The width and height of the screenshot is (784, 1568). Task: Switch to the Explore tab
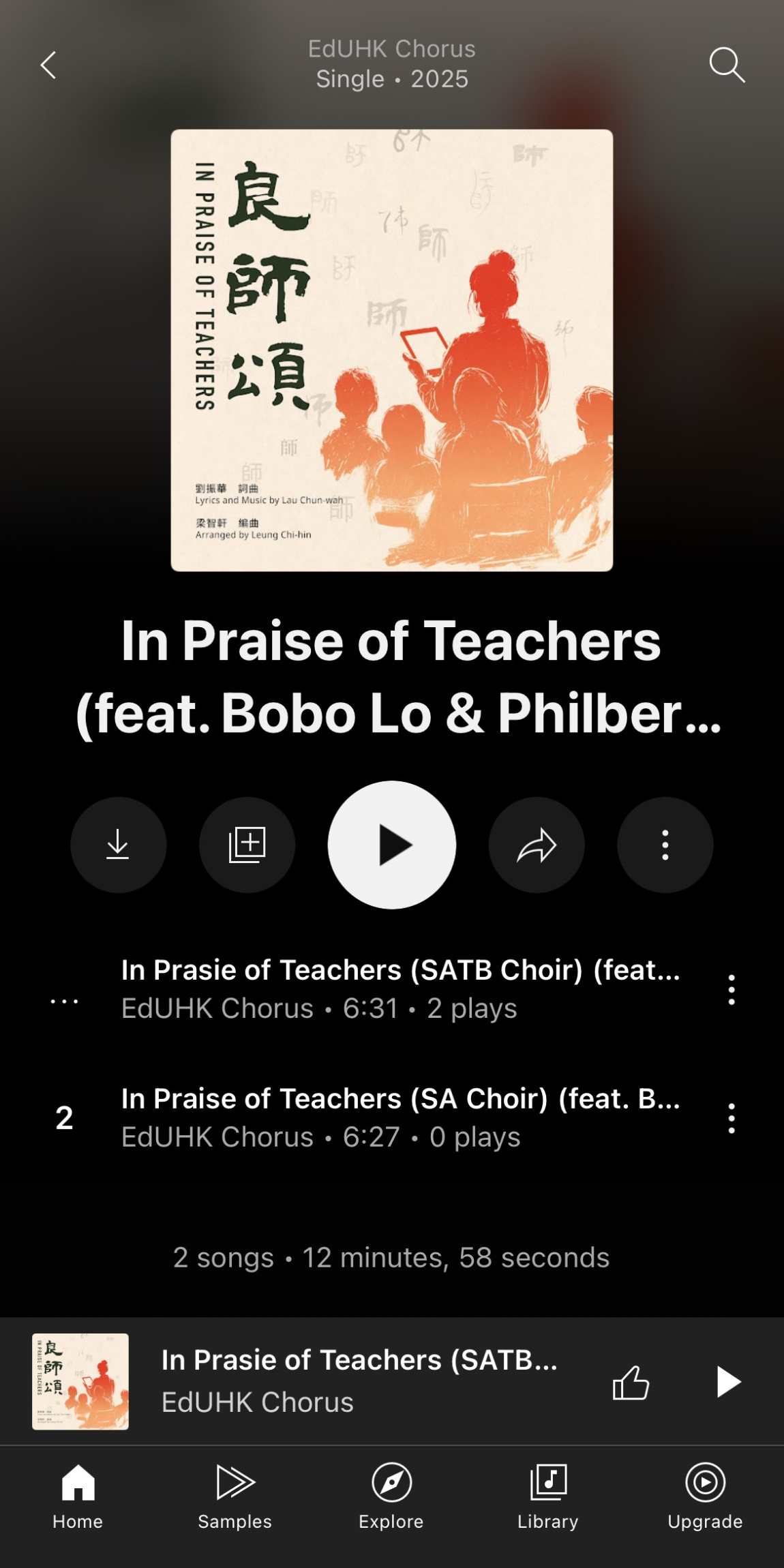coord(391,1497)
